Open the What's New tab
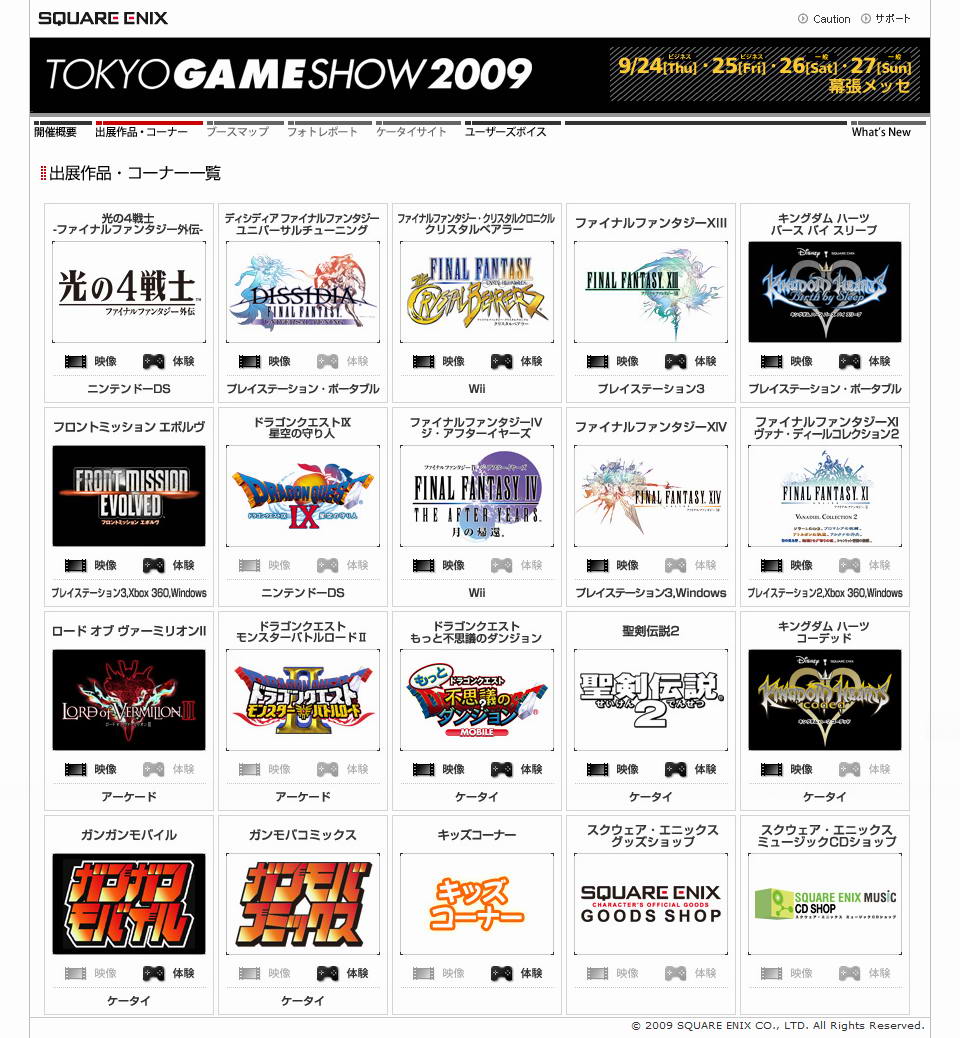Image resolution: width=960 pixels, height=1038 pixels. [881, 132]
